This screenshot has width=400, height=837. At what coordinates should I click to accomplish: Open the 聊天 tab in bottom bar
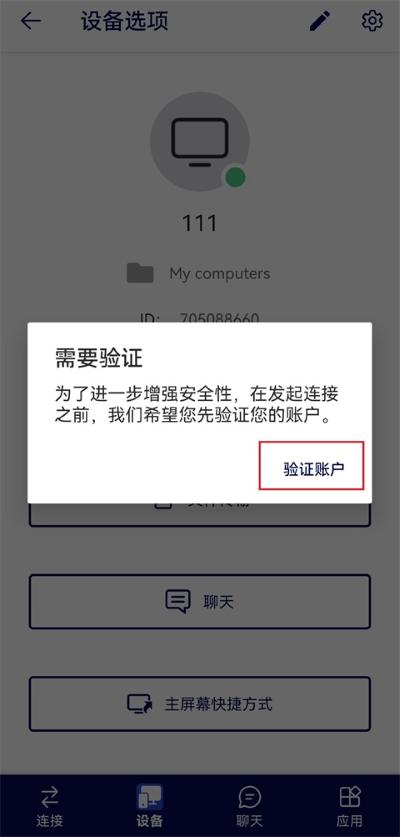point(249,807)
